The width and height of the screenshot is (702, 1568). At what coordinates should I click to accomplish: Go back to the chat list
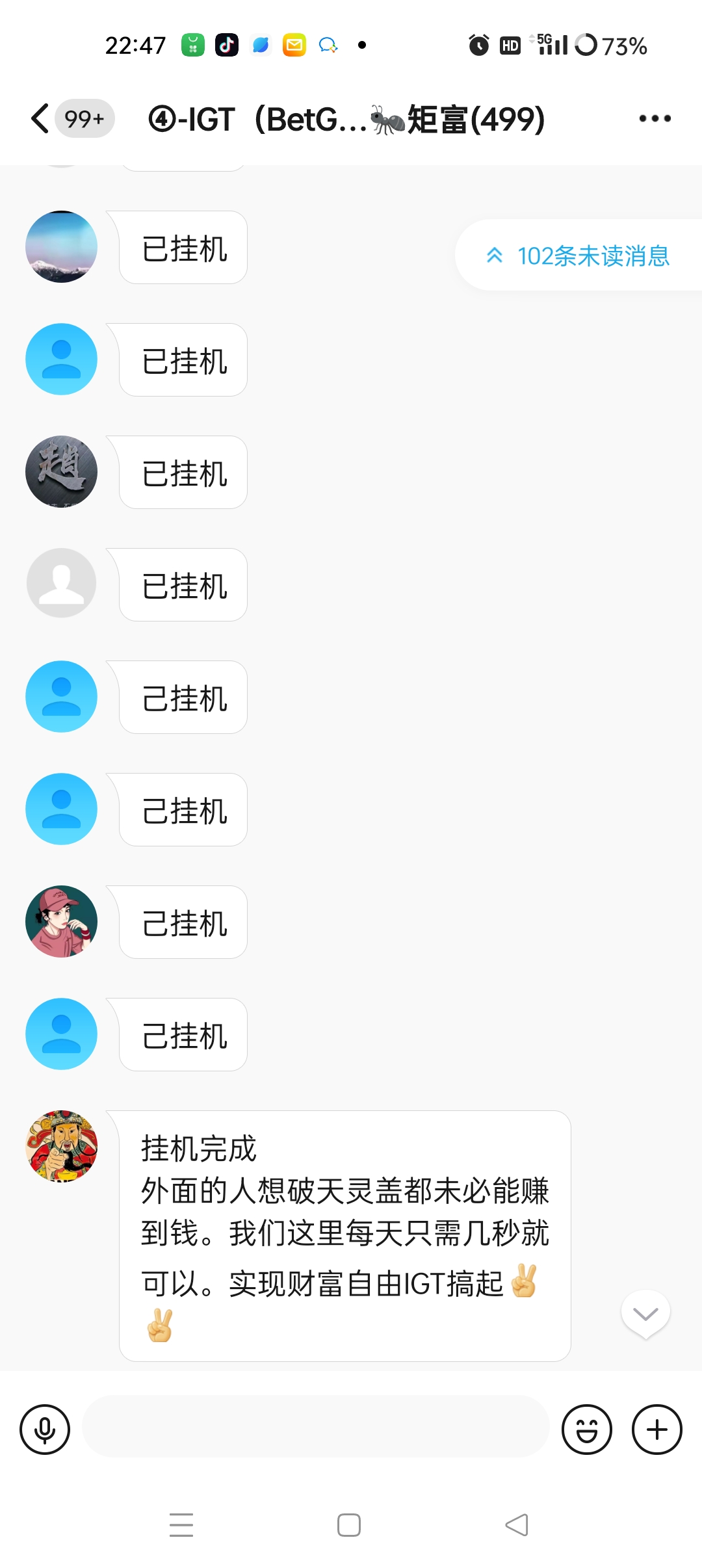click(40, 119)
